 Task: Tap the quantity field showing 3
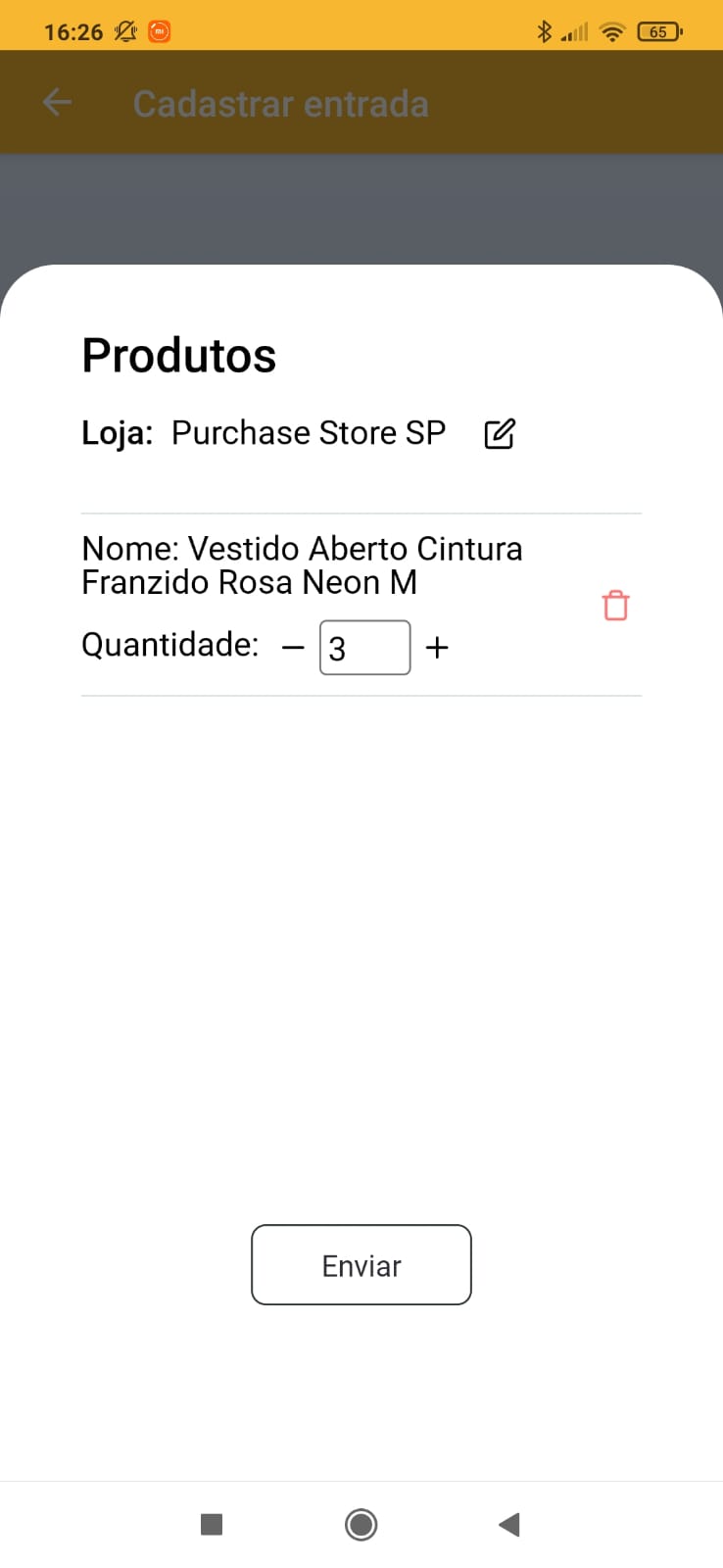coord(364,648)
